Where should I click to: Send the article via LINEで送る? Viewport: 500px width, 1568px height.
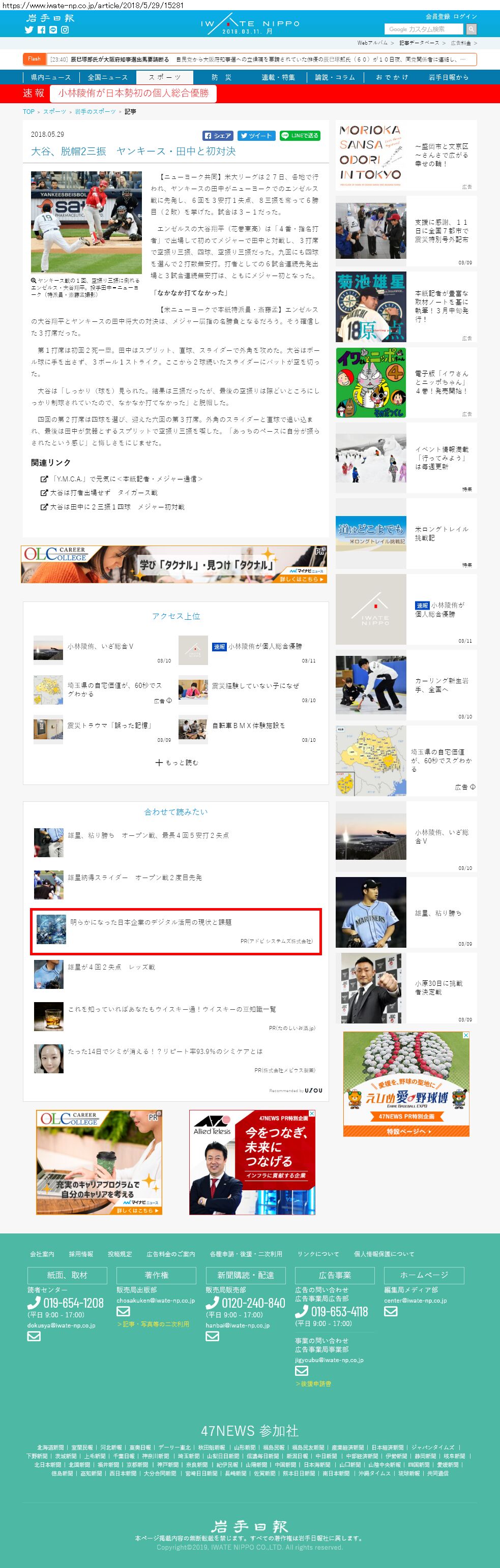coord(300,136)
